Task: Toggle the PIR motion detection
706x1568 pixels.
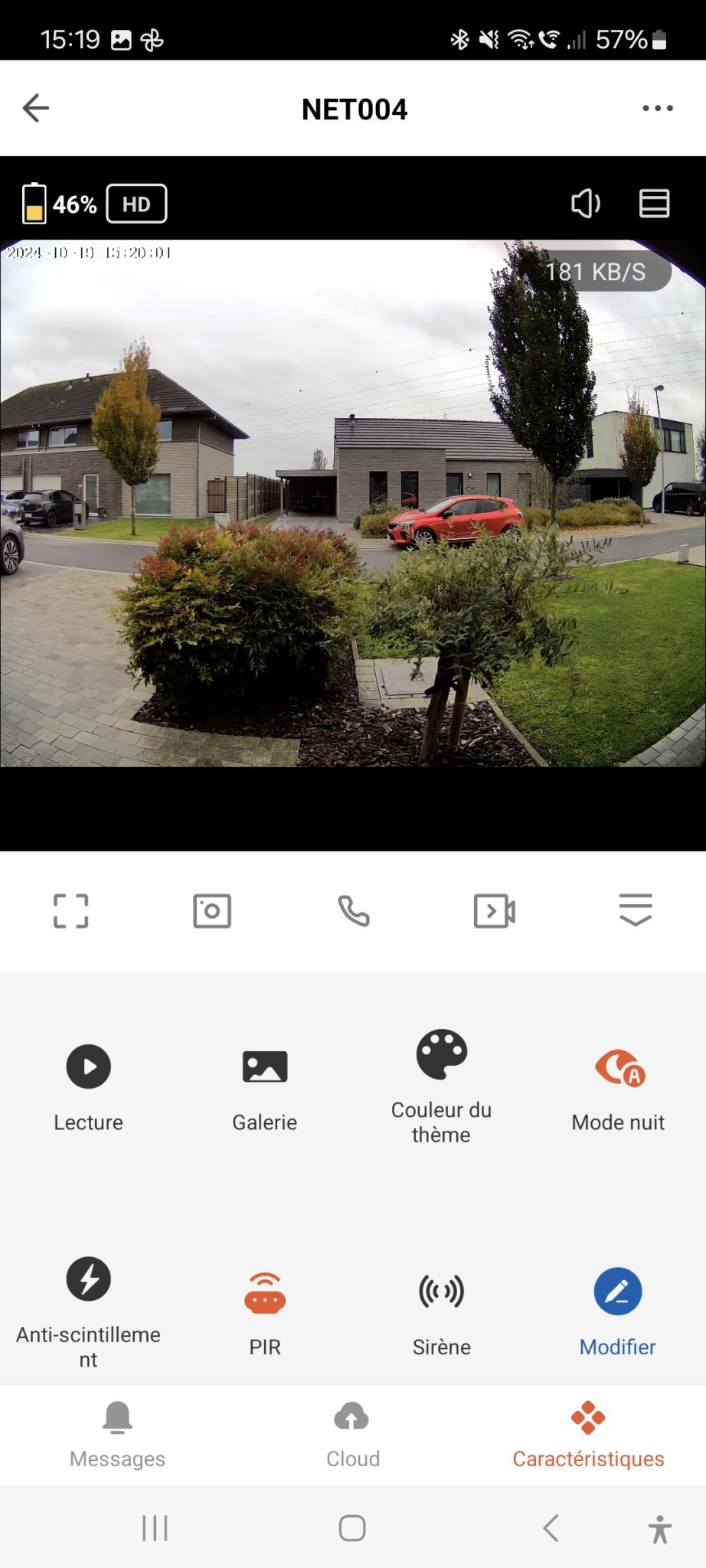Action: pyautogui.click(x=264, y=1309)
